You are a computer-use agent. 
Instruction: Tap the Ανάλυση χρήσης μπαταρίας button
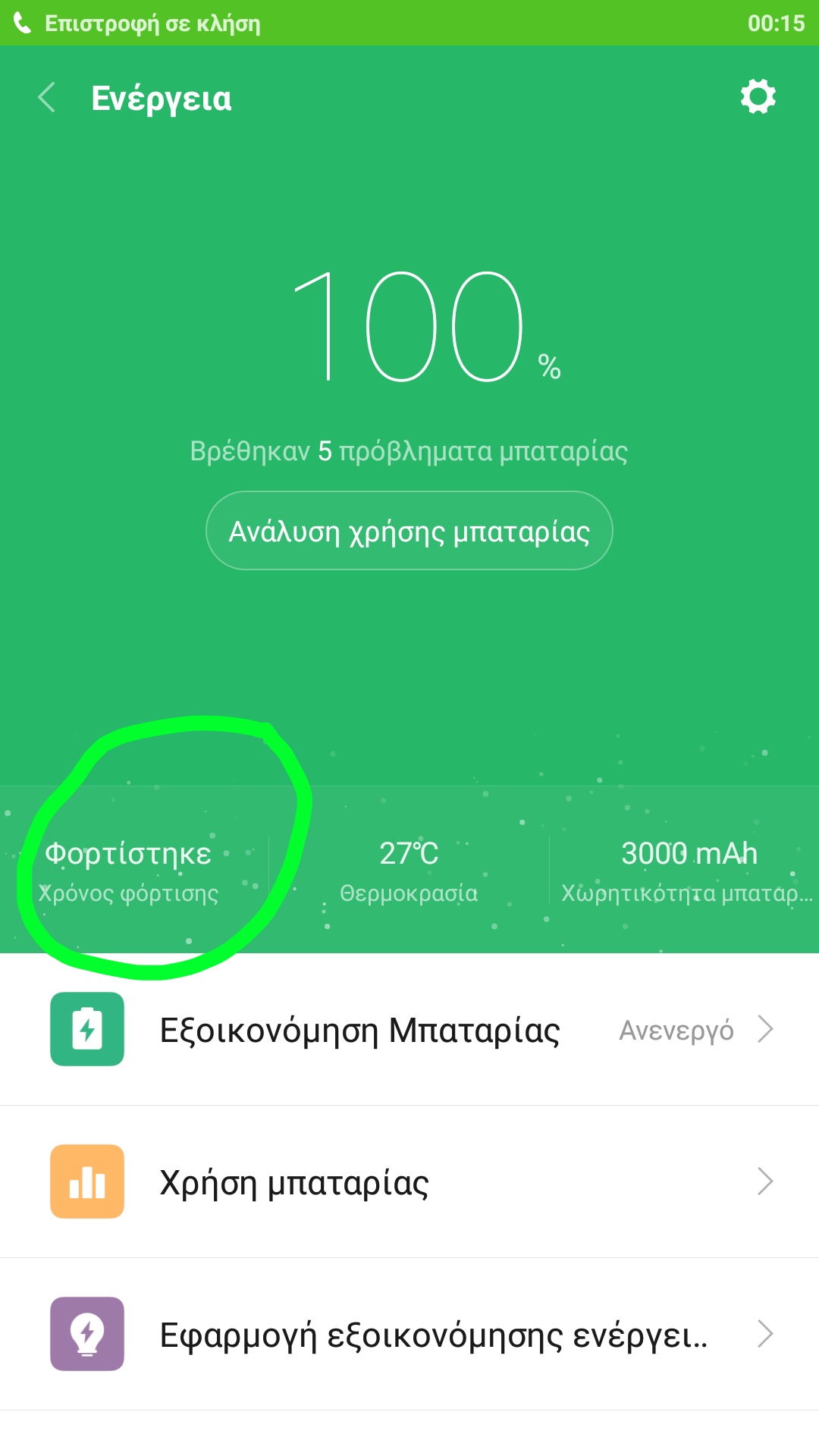tap(409, 531)
